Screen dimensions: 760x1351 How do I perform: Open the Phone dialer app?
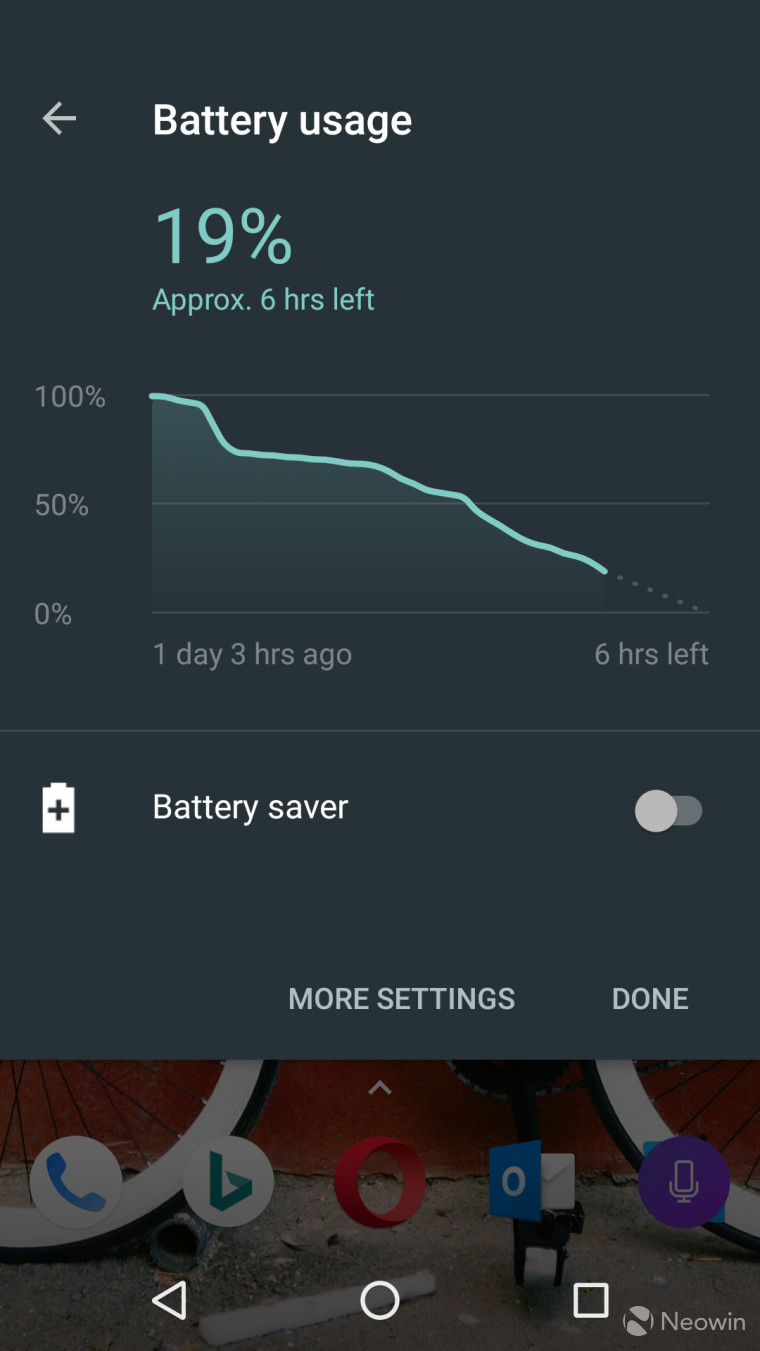pyautogui.click(x=76, y=1182)
